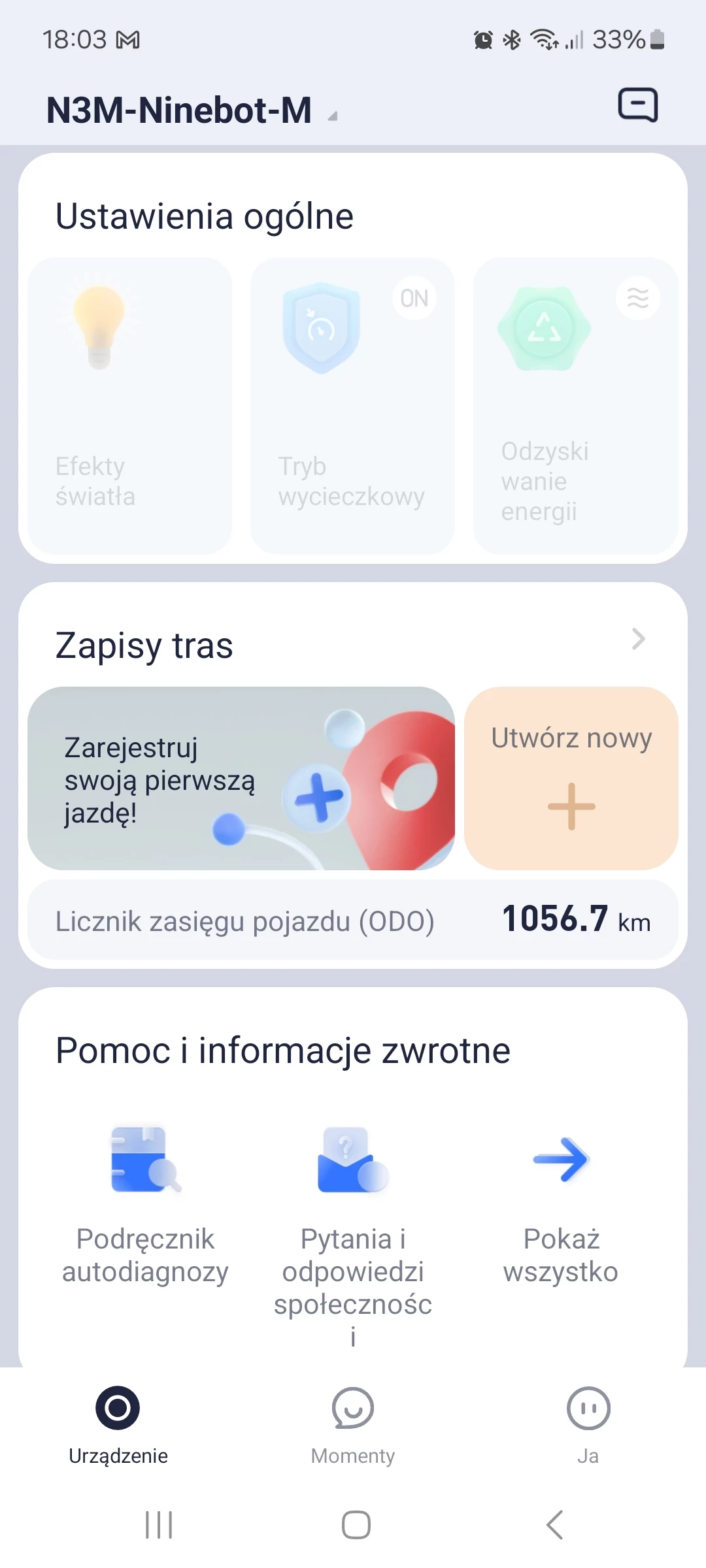Tap the Momenty speech-bubble icon
Image resolution: width=706 pixels, height=1568 pixels.
pyautogui.click(x=352, y=1411)
